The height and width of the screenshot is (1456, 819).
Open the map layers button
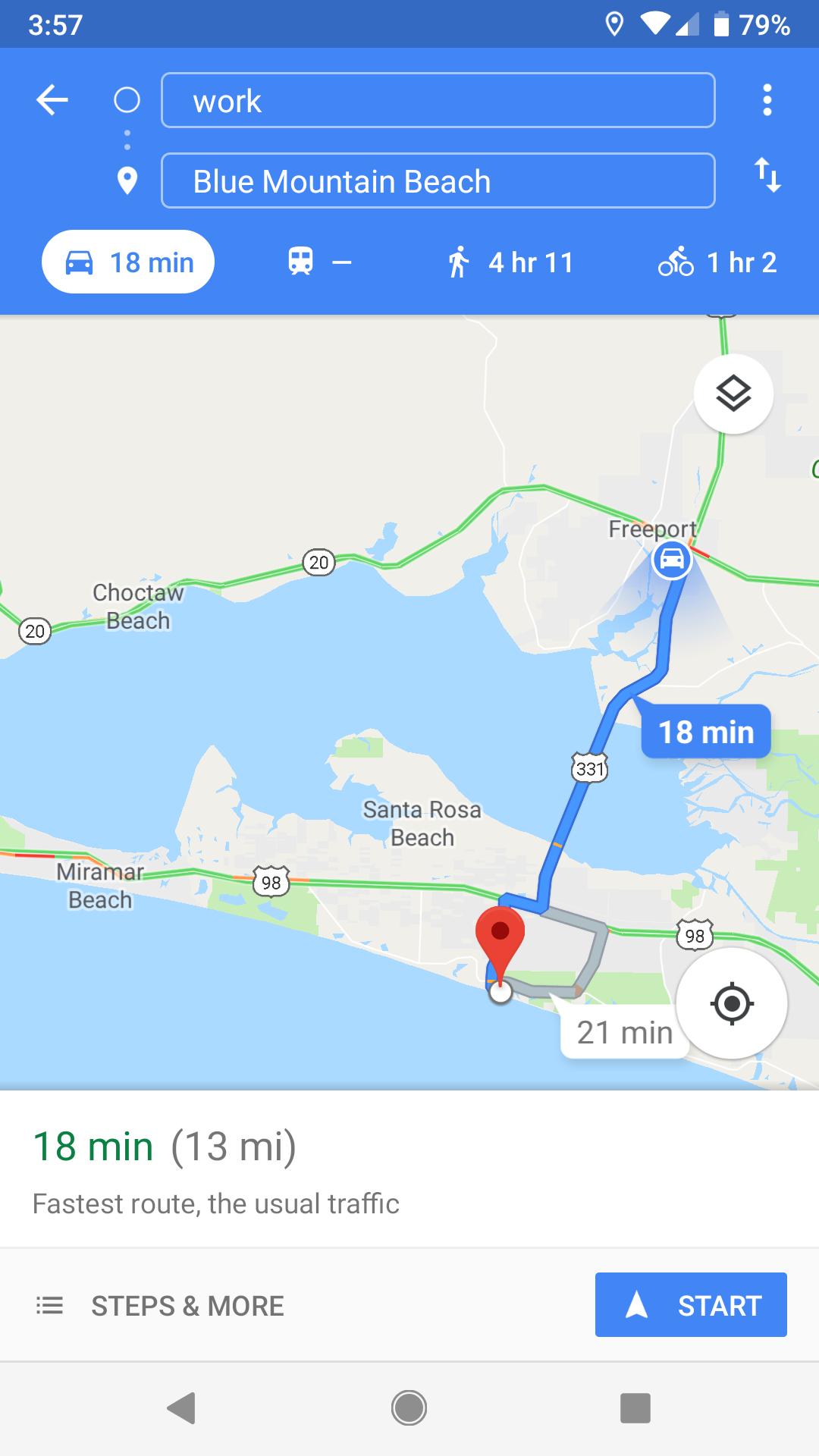tap(733, 394)
